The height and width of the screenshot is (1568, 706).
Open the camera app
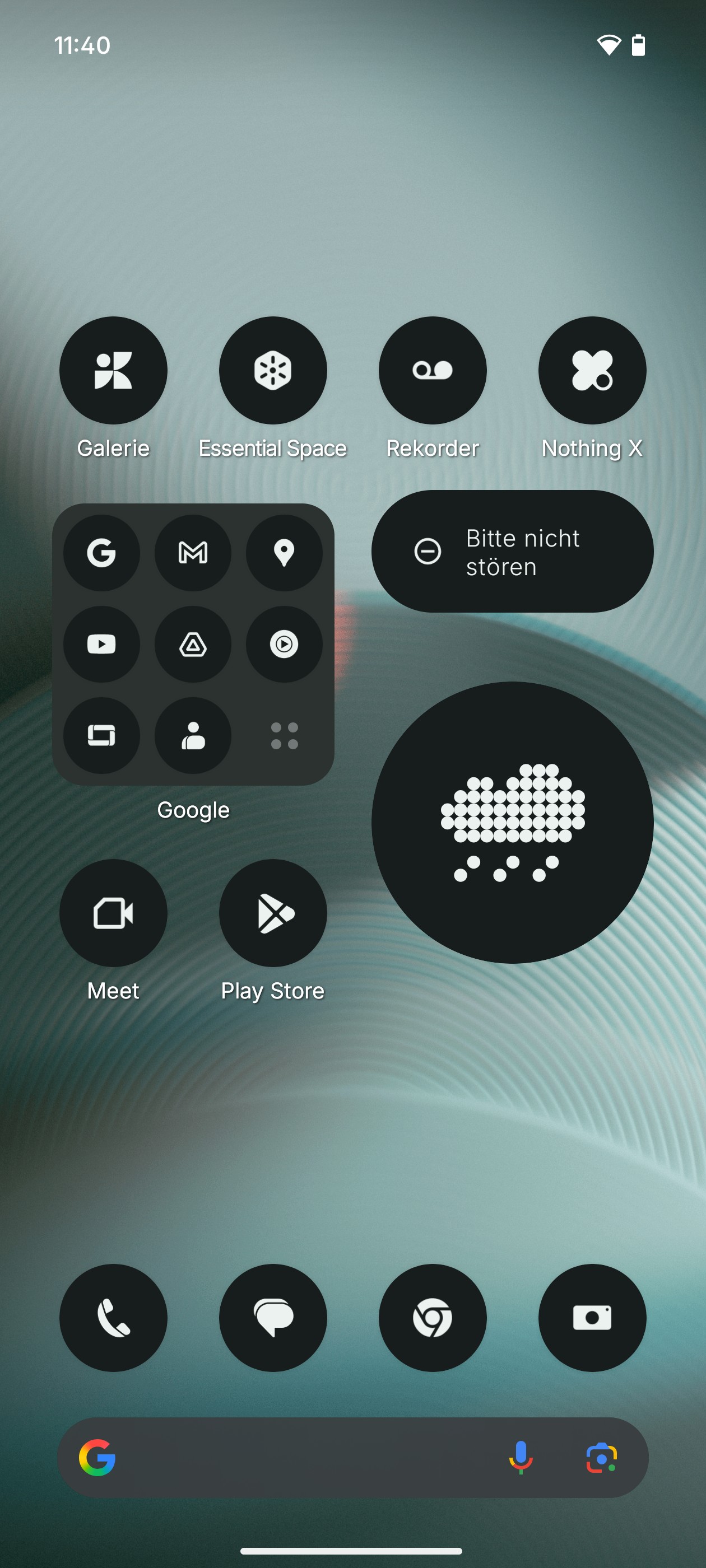click(592, 1318)
